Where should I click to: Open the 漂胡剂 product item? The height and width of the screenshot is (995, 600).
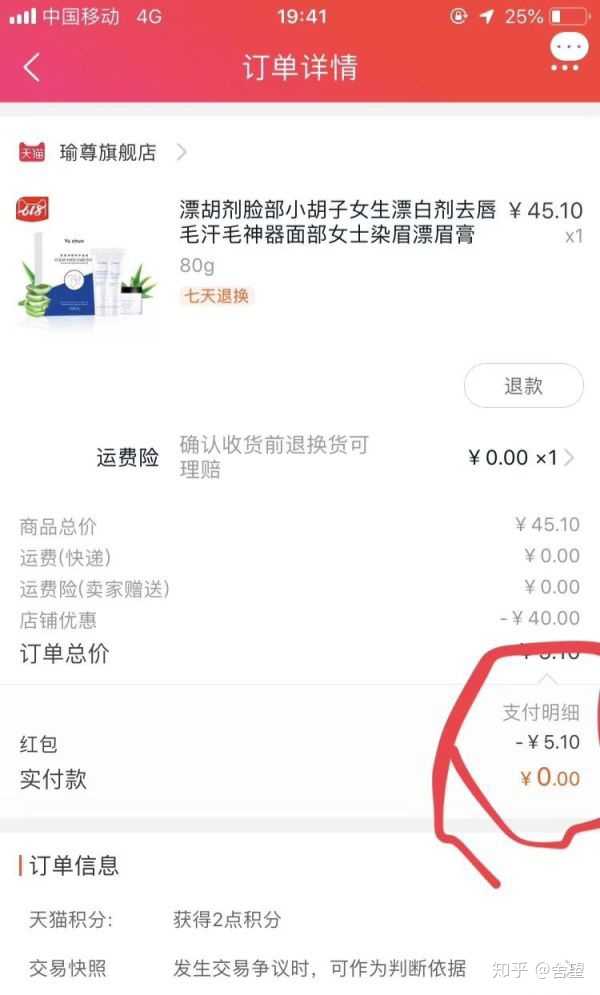pos(337,222)
